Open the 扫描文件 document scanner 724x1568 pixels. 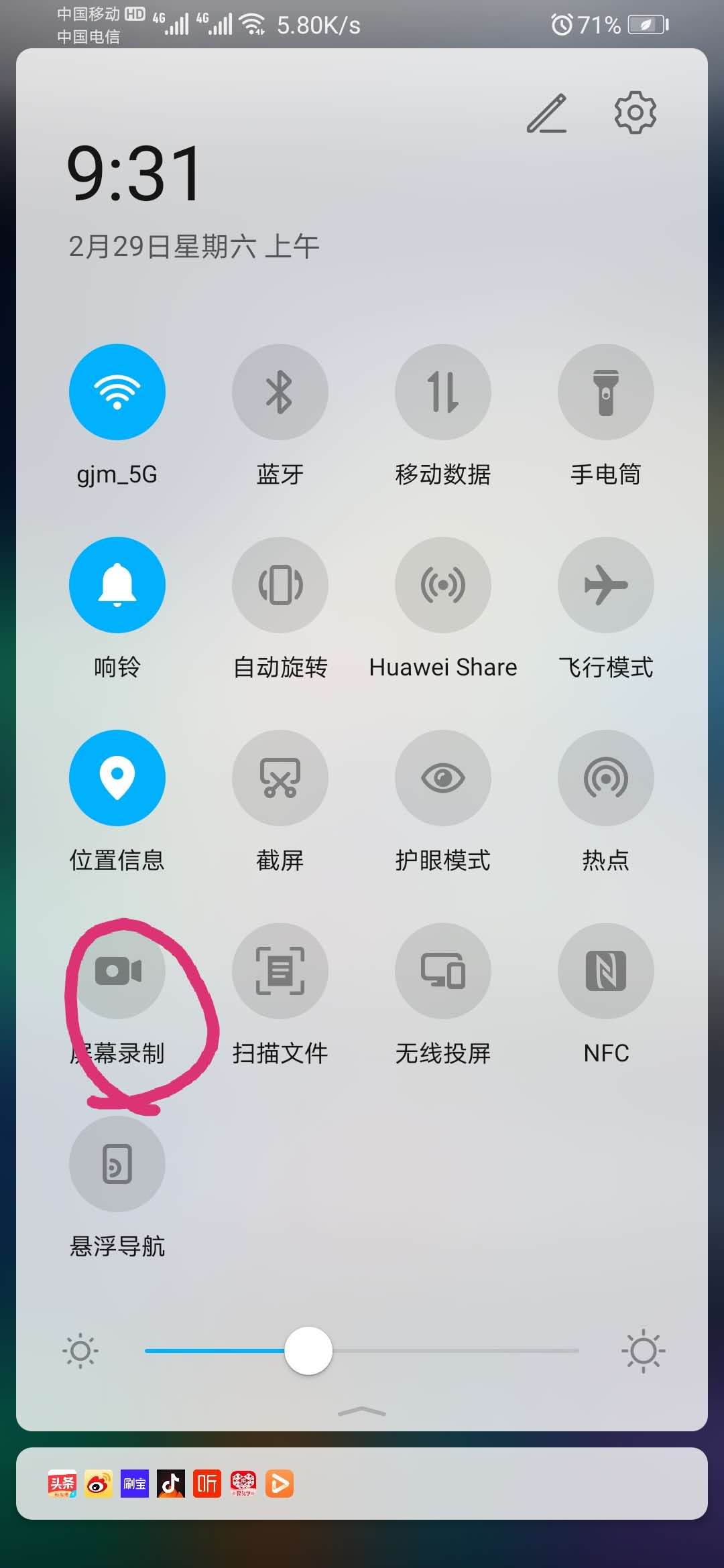click(x=280, y=971)
